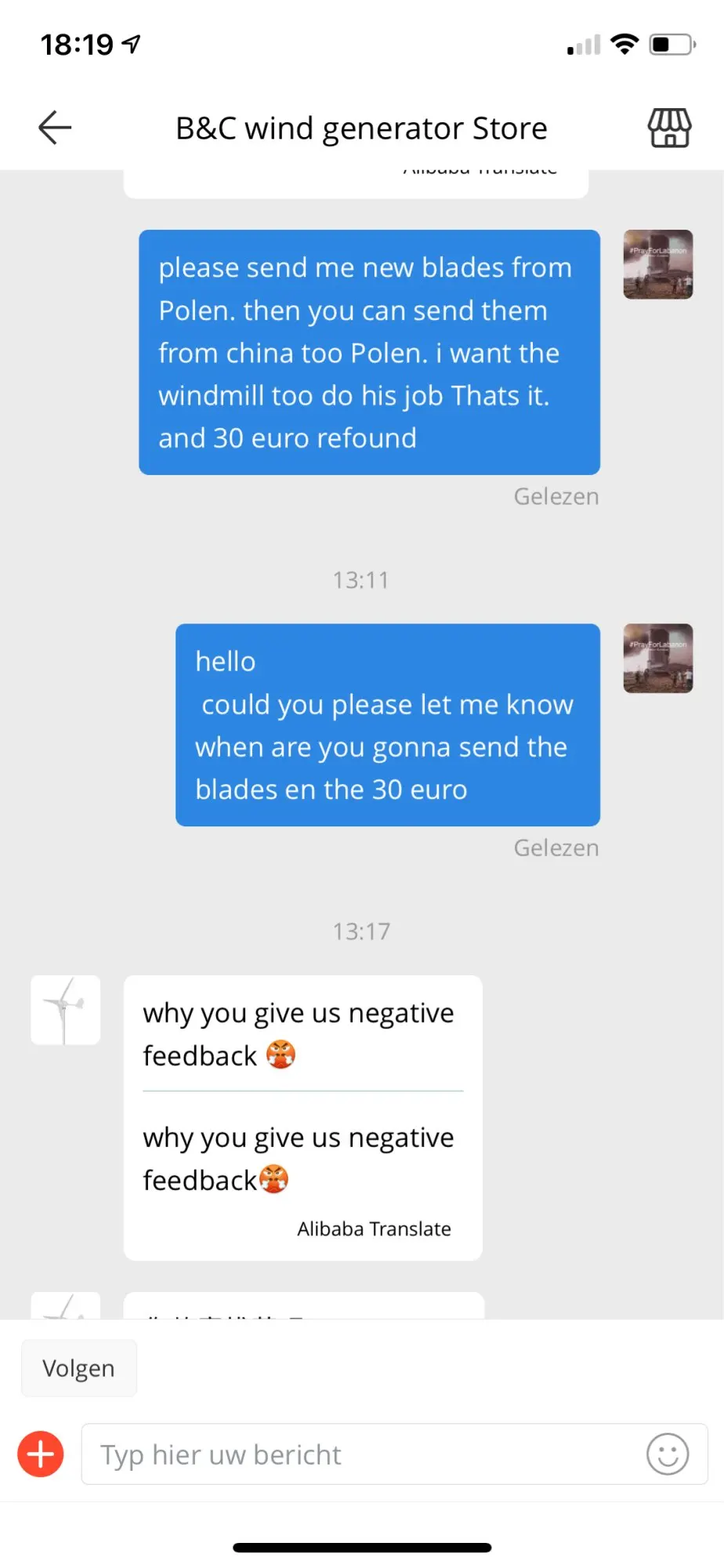The image size is (724, 1568).
Task: Focus the 'Typ hier uw bericht' field
Action: (x=360, y=1454)
